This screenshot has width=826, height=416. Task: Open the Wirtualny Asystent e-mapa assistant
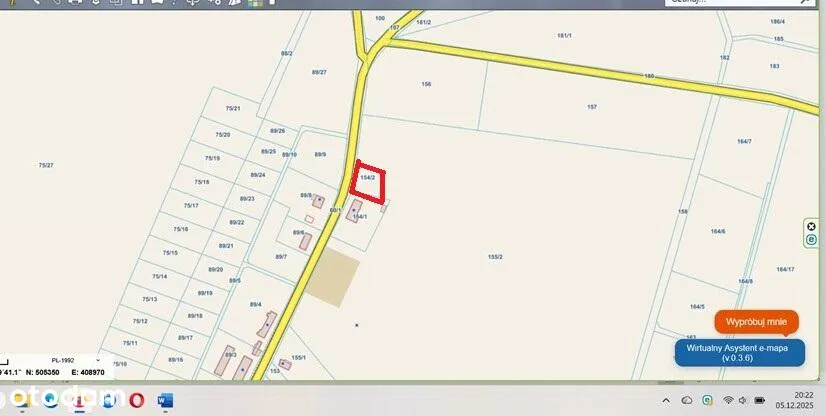point(739,353)
